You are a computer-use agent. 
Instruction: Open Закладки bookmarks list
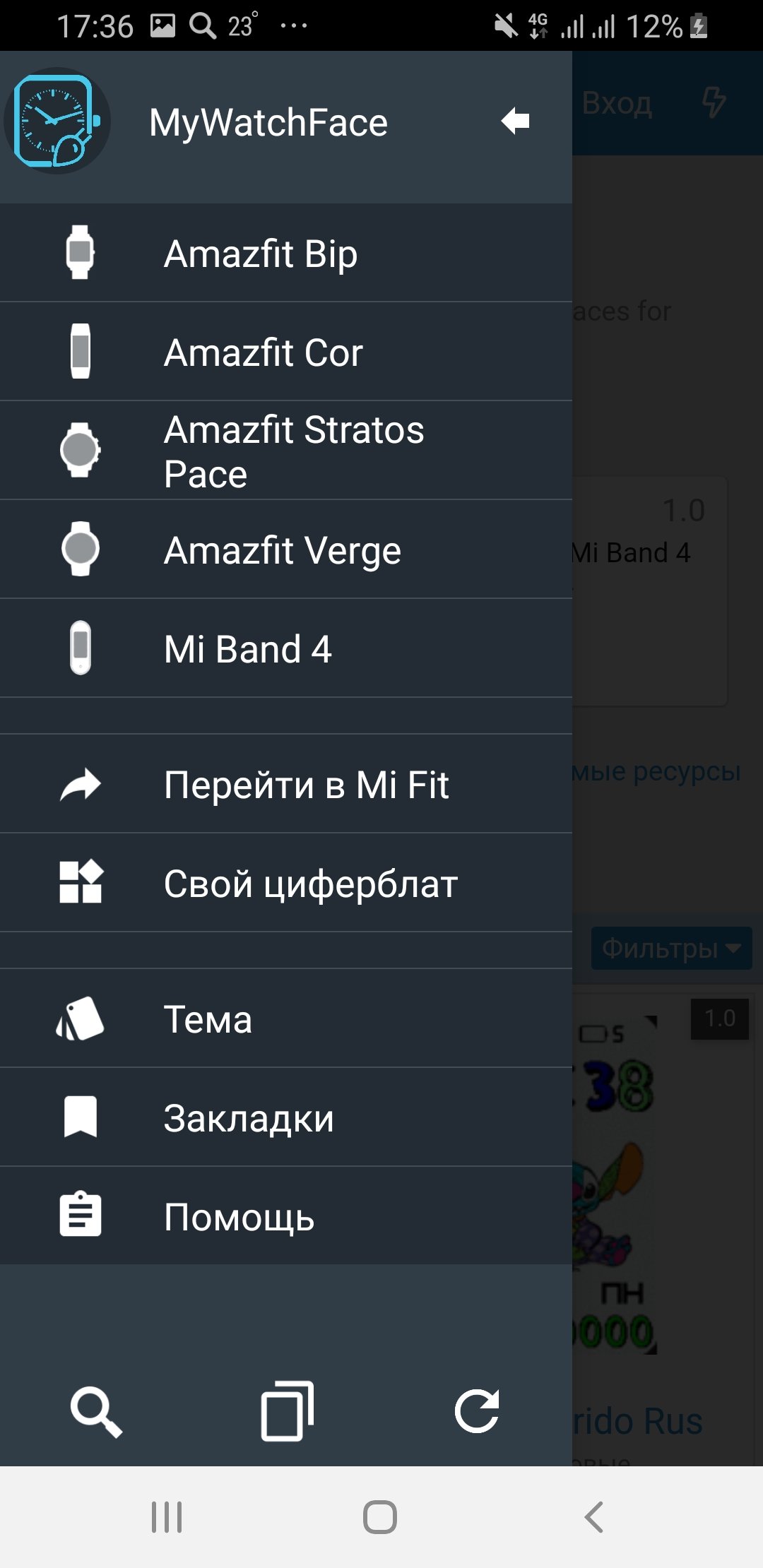(x=286, y=1117)
